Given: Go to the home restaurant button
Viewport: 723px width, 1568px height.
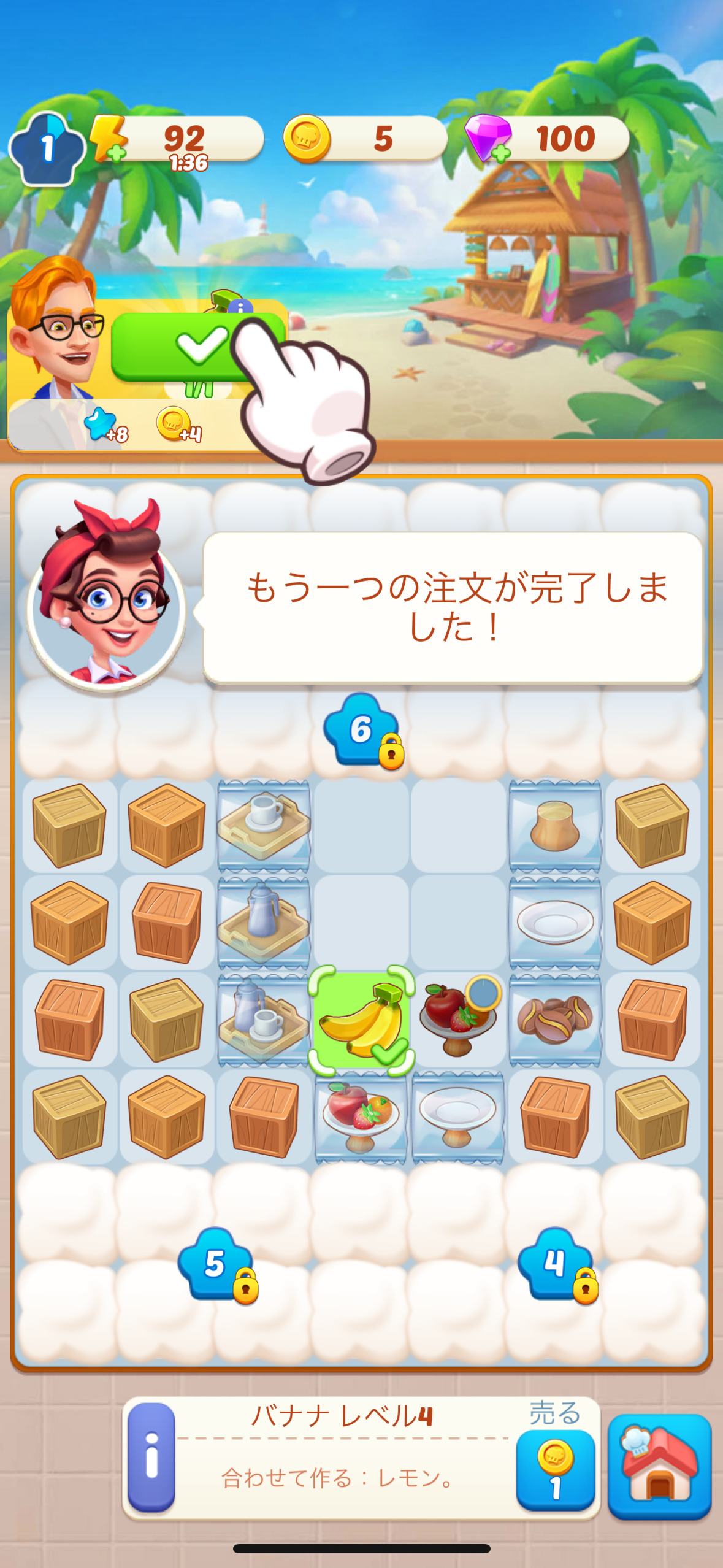Looking at the screenshot, I should pos(659,1466).
